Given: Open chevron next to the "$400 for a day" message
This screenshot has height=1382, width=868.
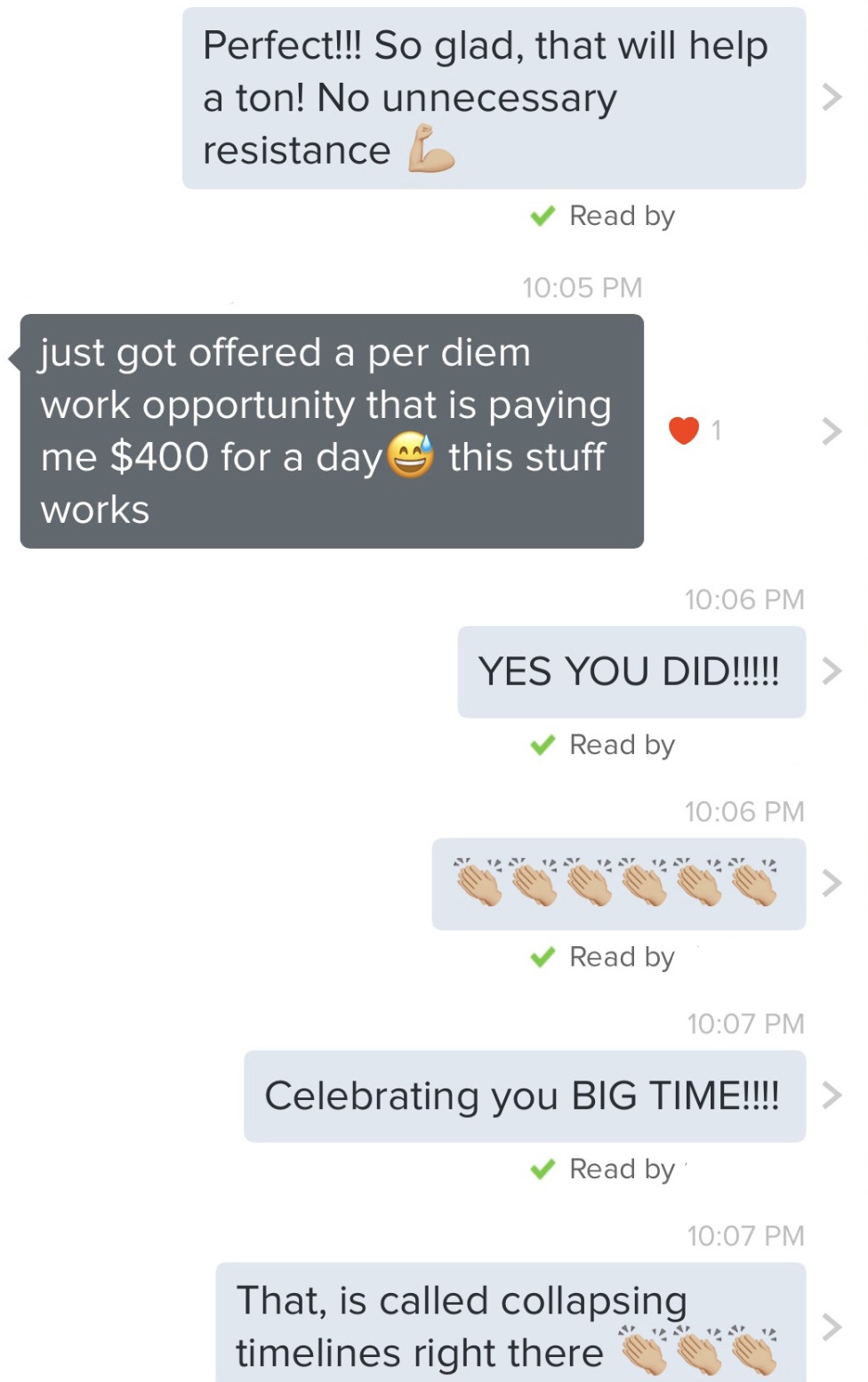Looking at the screenshot, I should 832,431.
